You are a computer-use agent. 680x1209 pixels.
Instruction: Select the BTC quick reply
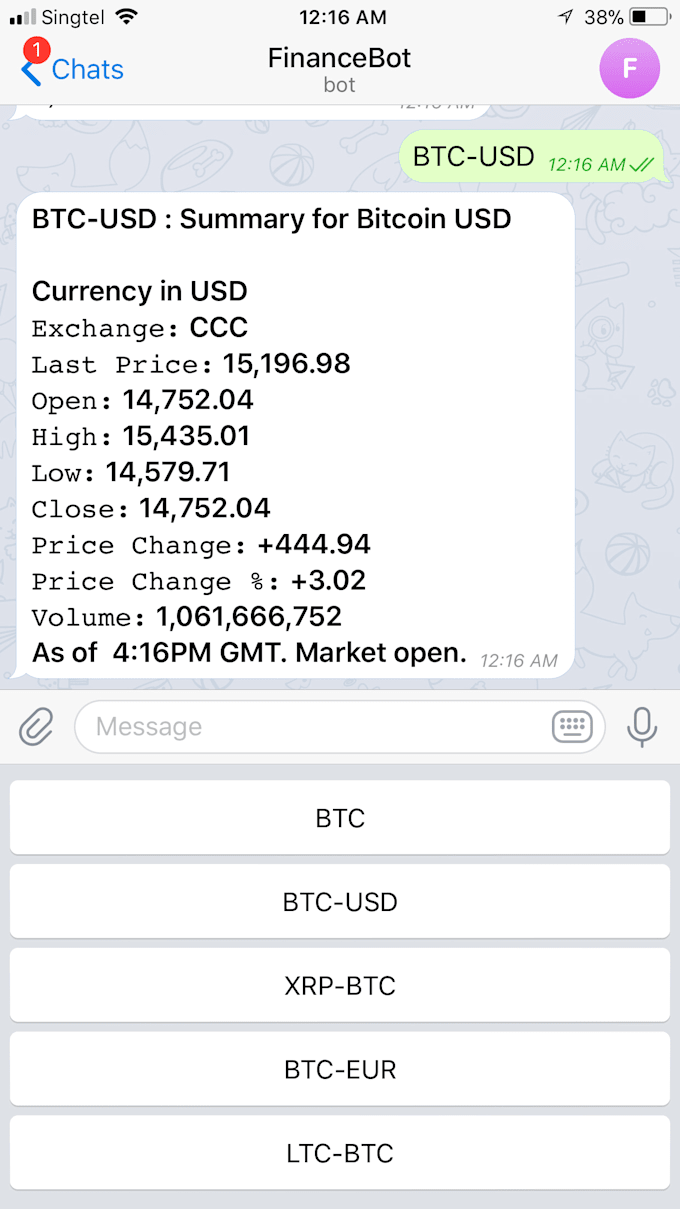point(340,818)
